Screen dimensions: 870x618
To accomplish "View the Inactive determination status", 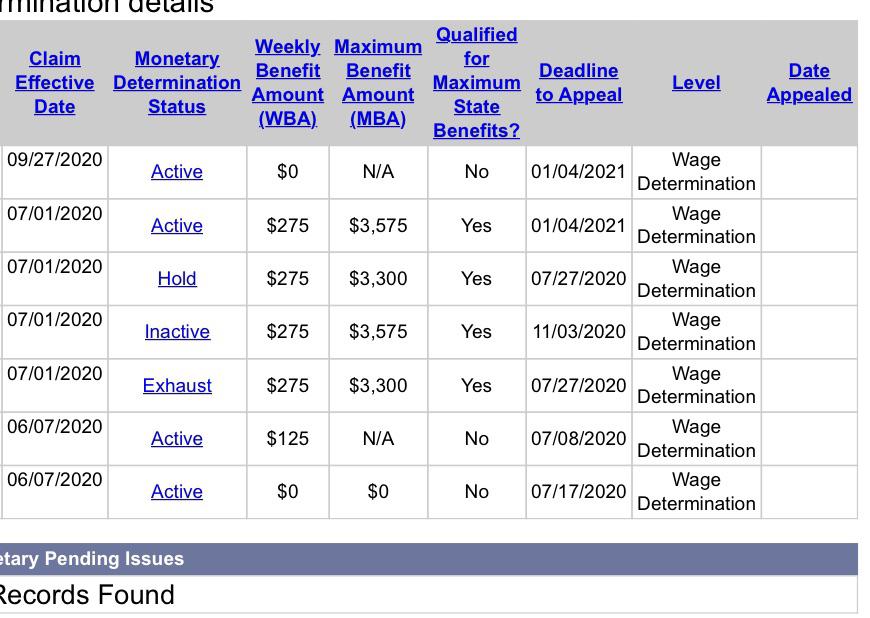I will pos(177,332).
